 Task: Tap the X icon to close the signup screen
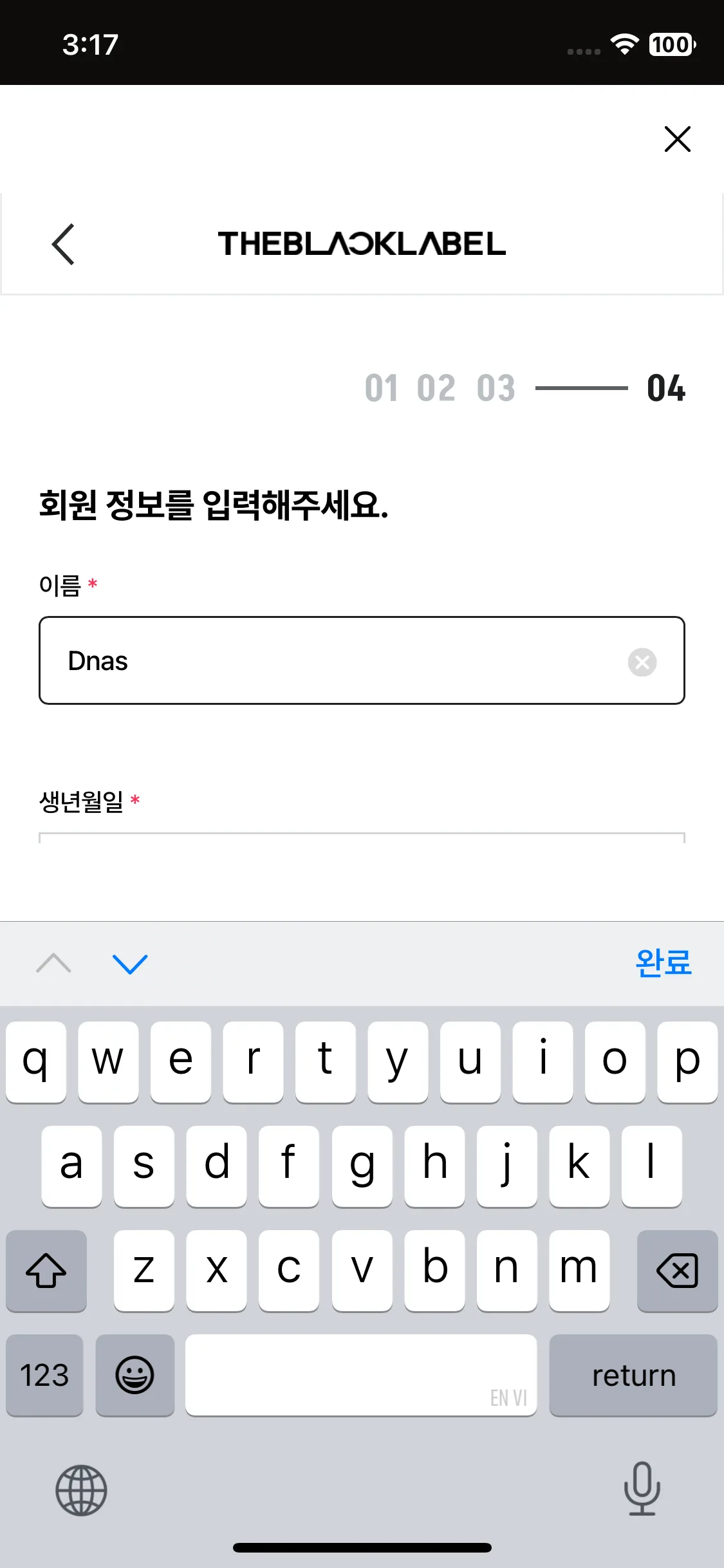coord(677,139)
